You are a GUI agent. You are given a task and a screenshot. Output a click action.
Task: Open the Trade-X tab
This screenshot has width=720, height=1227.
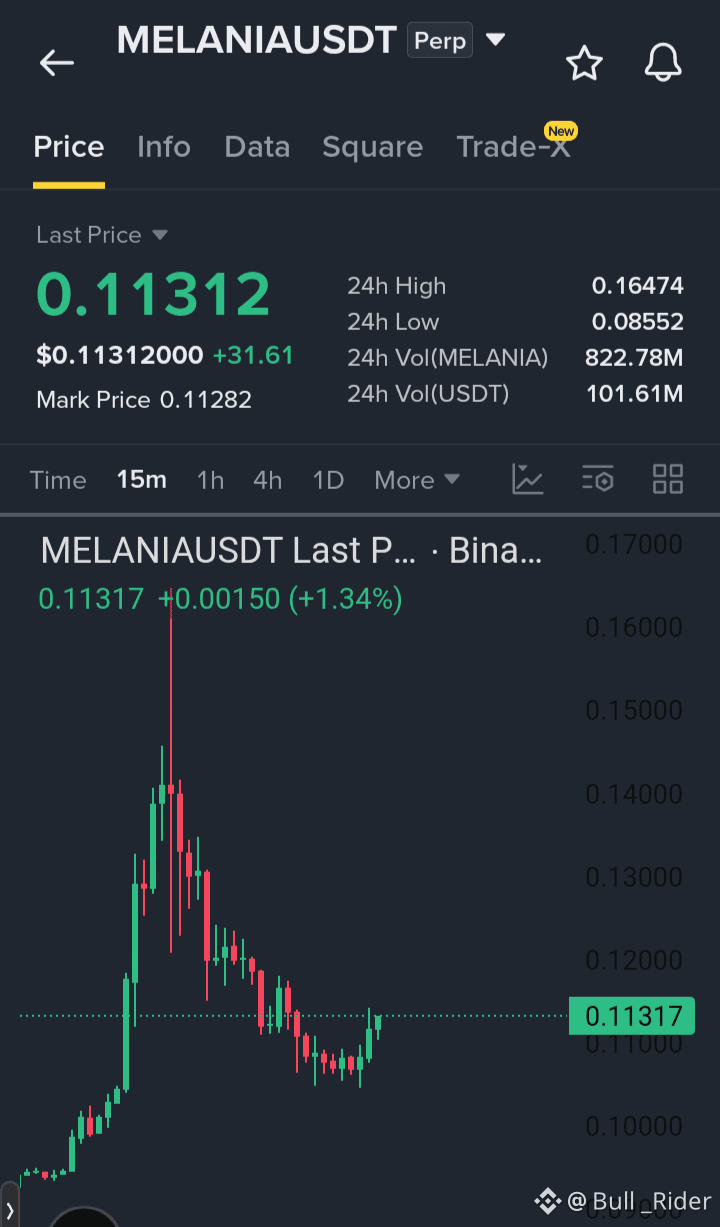514,147
